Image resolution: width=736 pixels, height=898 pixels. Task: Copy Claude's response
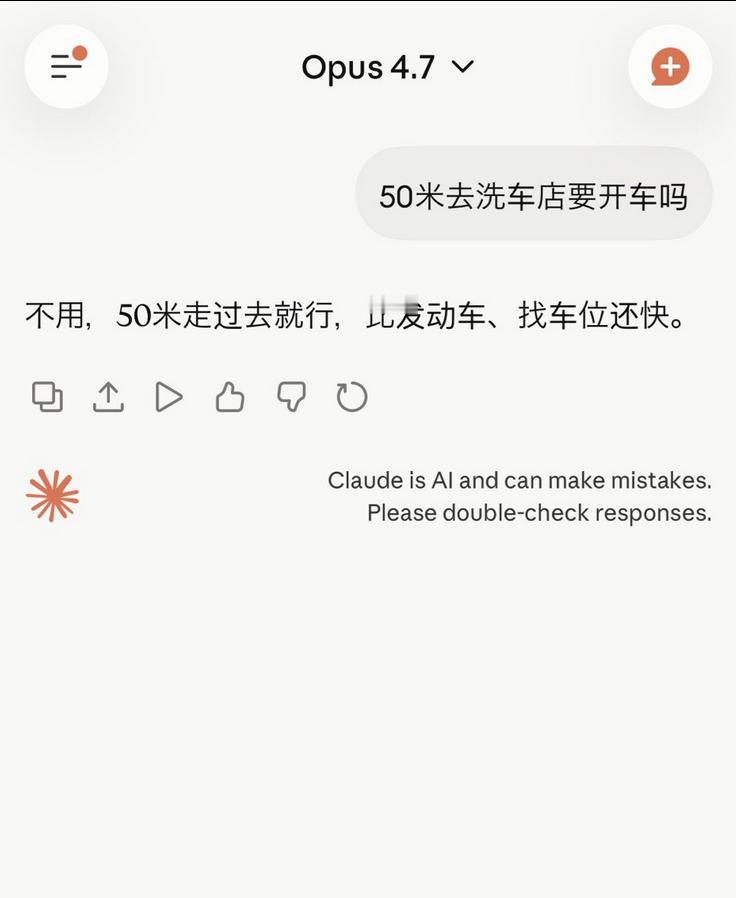(46, 396)
